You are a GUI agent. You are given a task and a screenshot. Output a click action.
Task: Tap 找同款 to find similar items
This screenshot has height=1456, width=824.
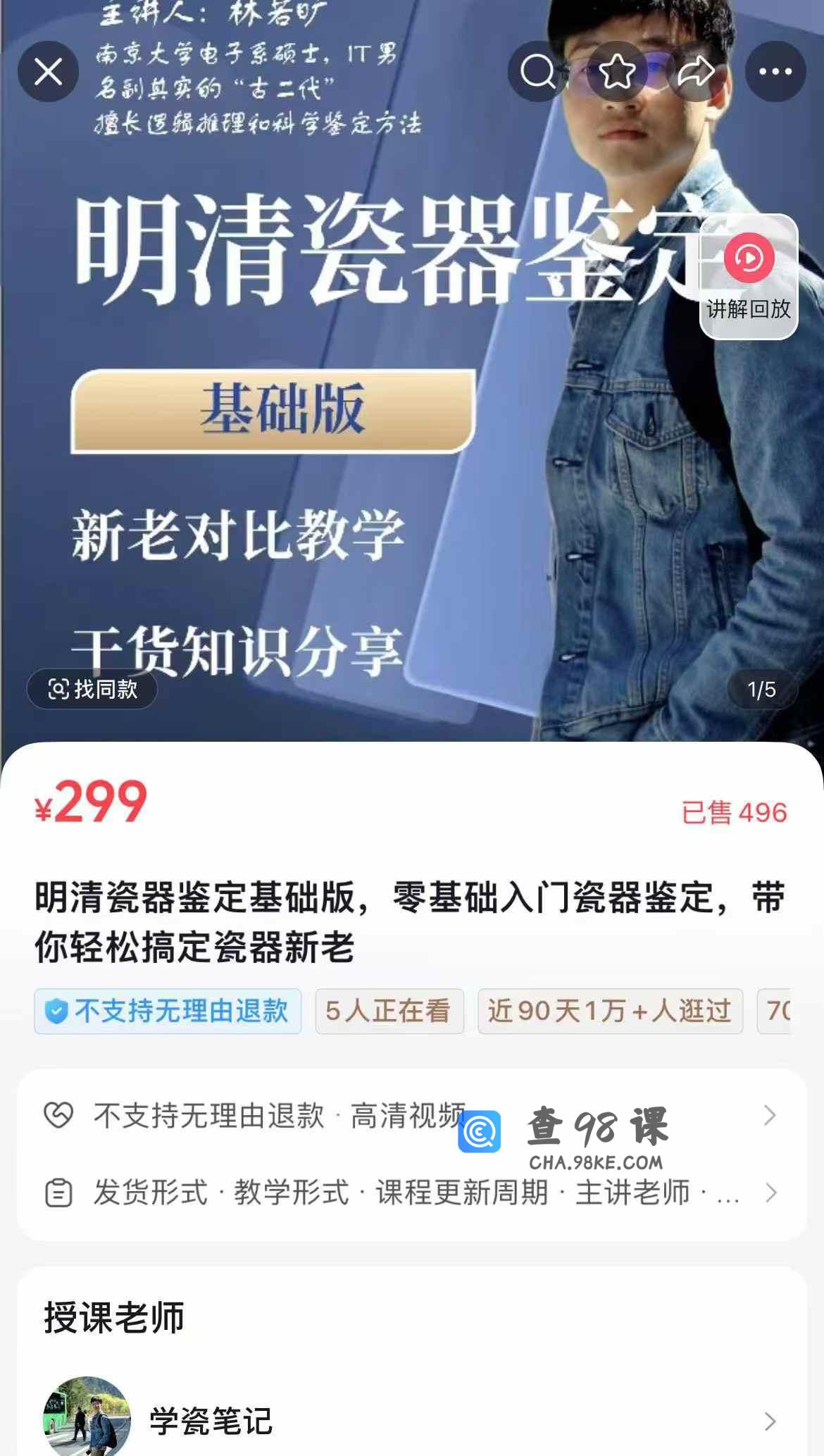coord(92,689)
